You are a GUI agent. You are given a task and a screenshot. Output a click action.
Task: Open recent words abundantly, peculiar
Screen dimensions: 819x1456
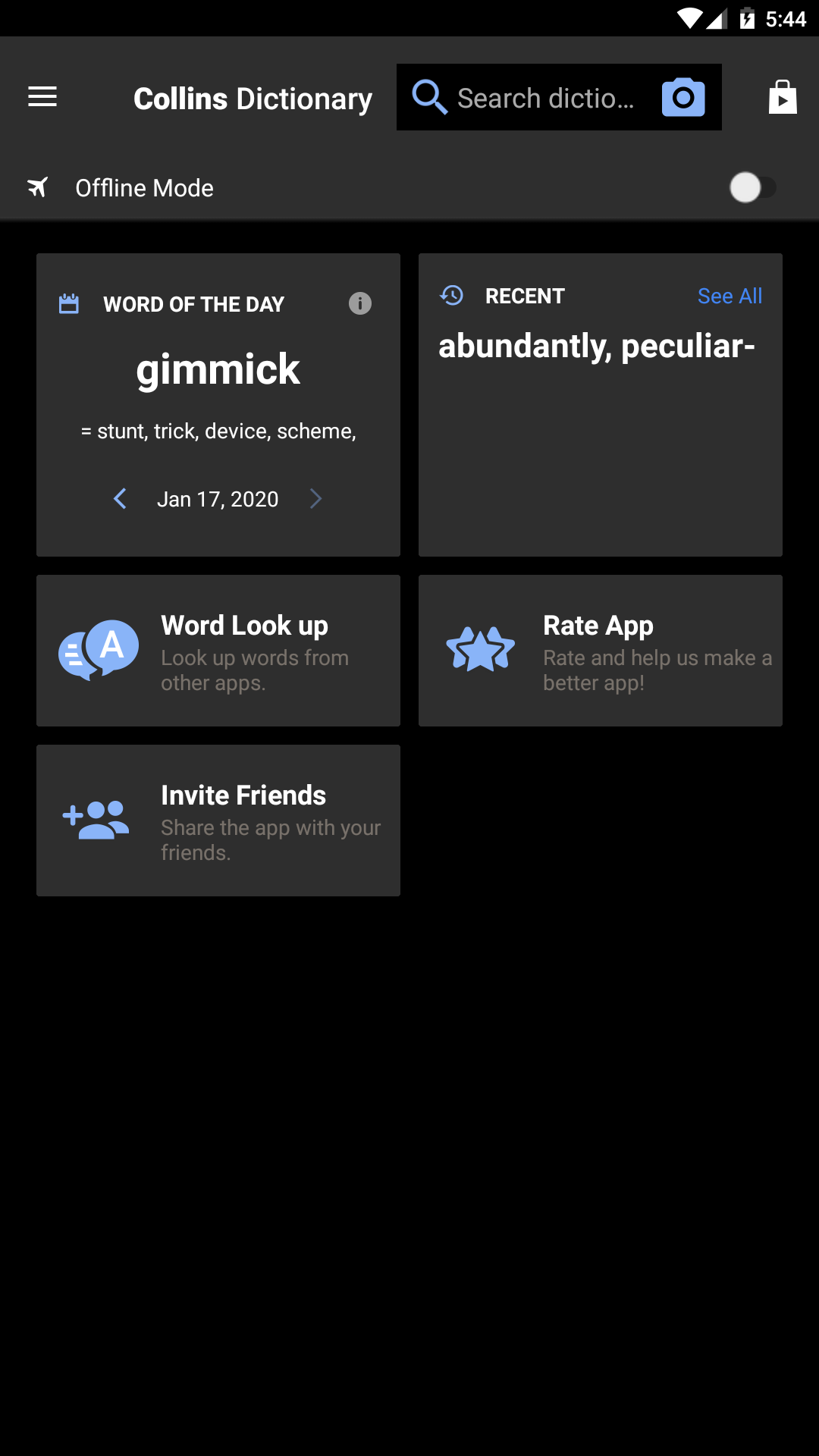coord(597,346)
